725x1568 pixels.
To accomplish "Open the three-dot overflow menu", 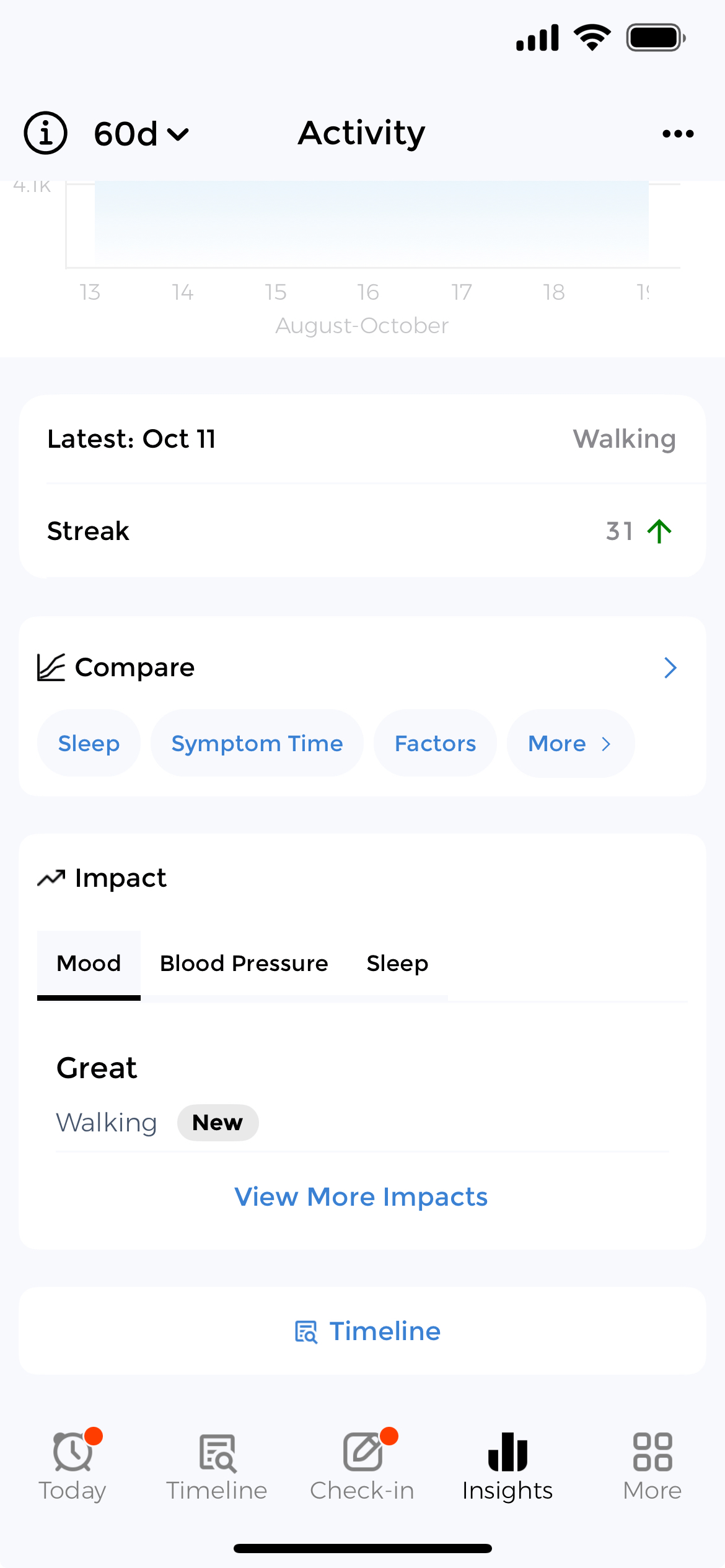I will pos(677,134).
